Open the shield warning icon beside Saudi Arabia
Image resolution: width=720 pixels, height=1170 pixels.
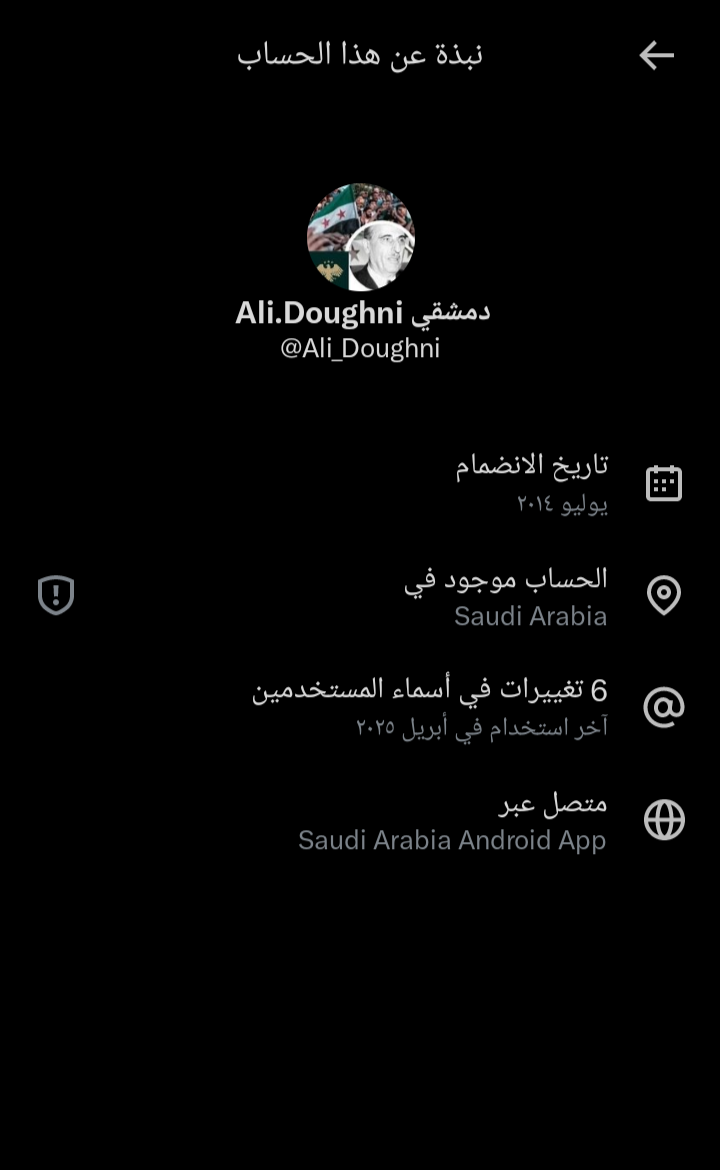click(x=56, y=595)
